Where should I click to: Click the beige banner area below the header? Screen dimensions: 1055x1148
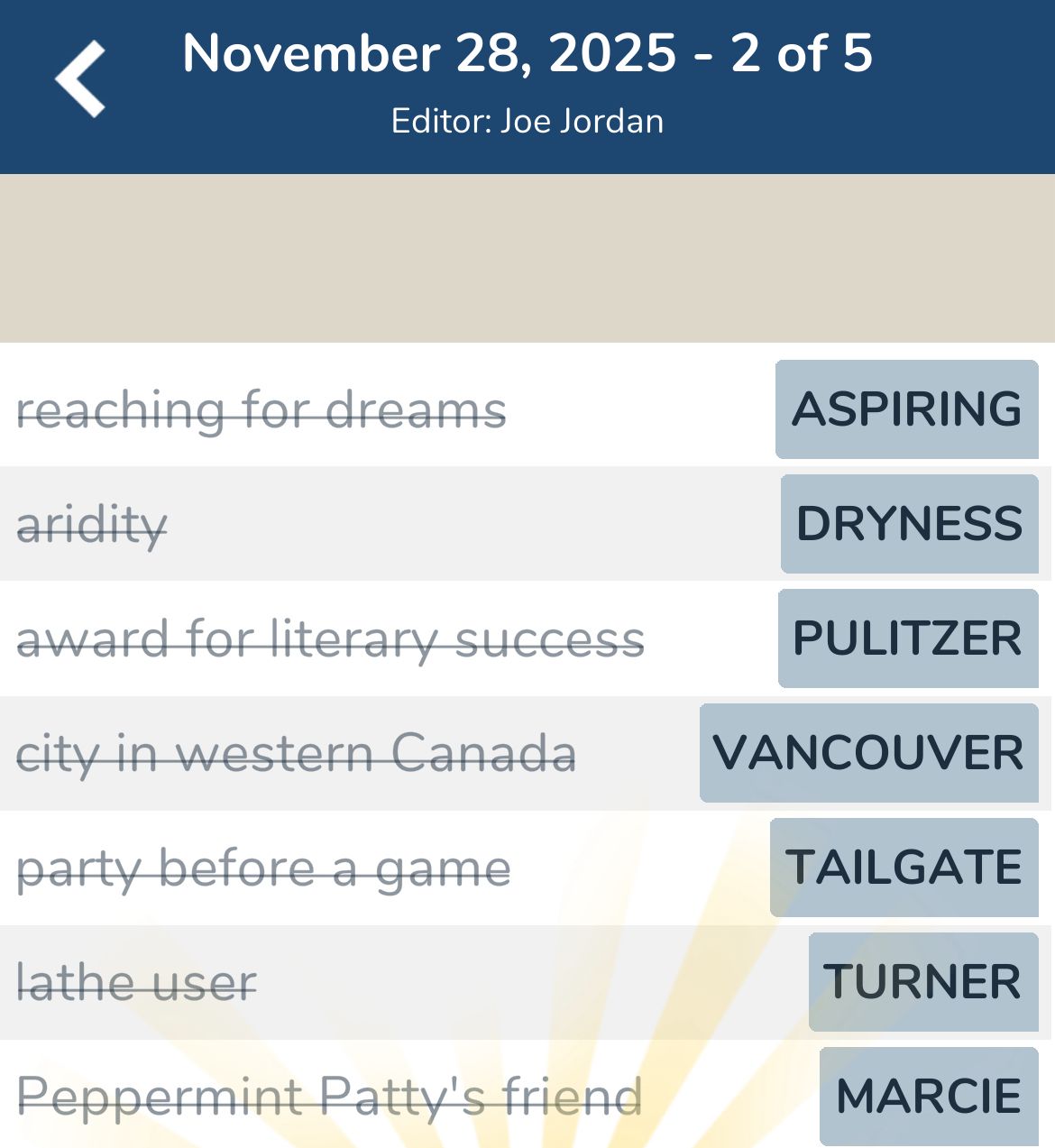click(x=527, y=257)
